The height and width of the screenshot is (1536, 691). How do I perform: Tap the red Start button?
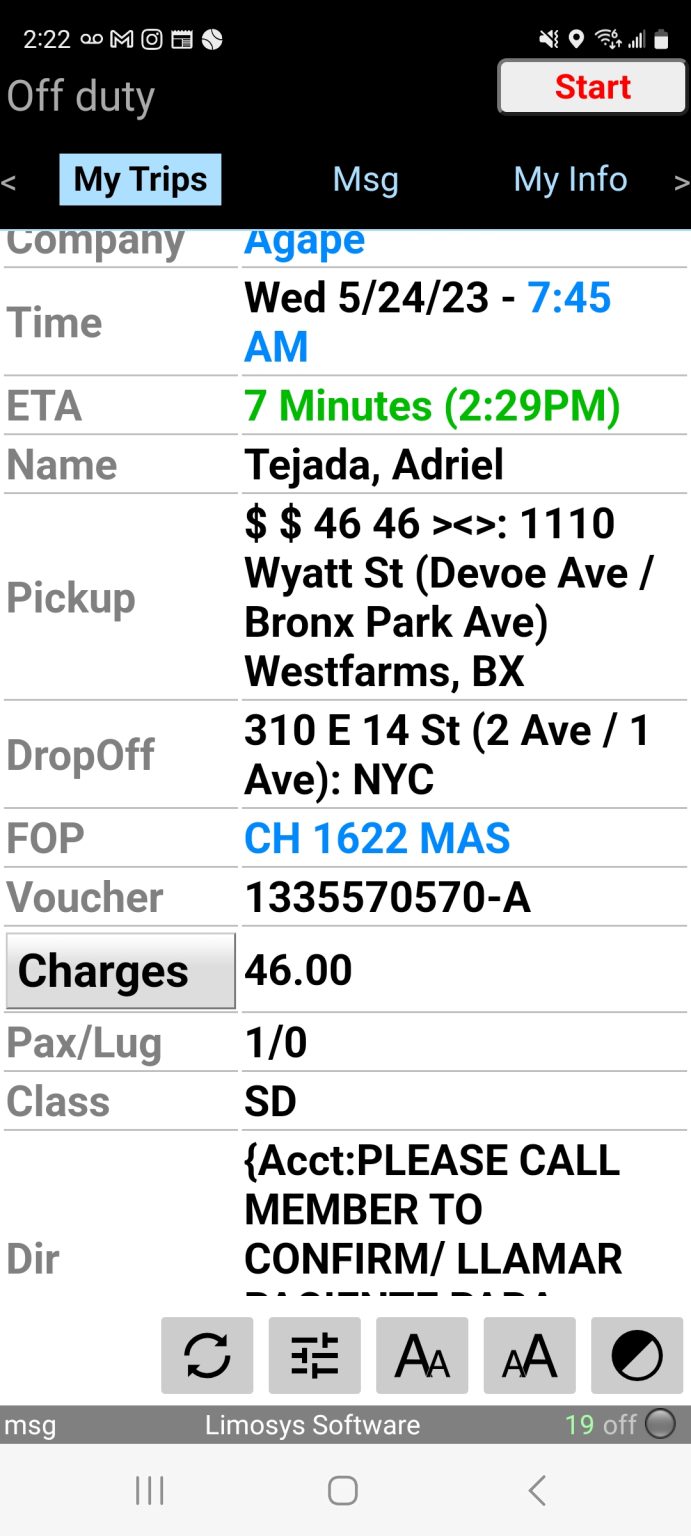pyautogui.click(x=592, y=88)
